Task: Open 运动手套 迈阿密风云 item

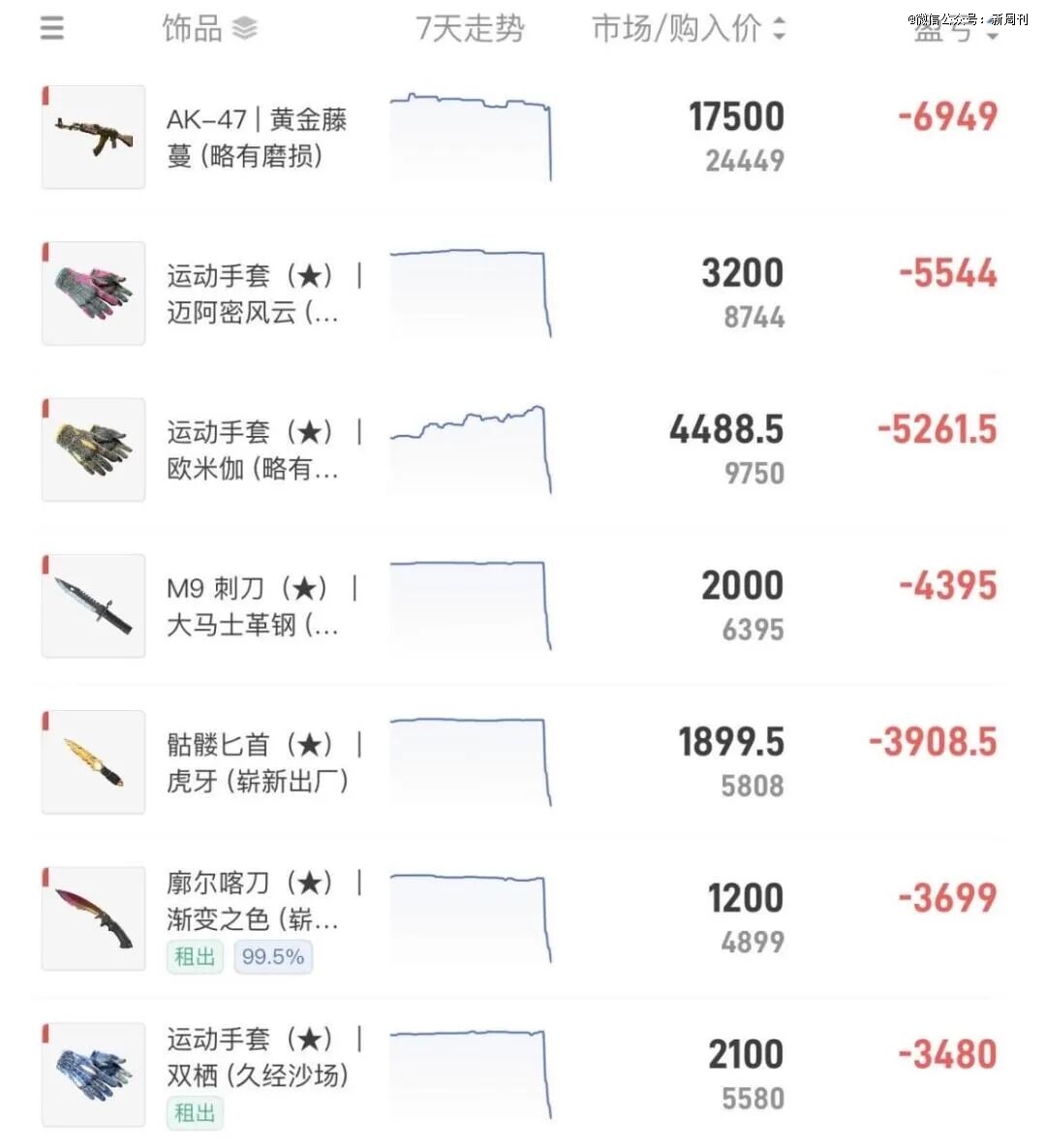Action: click(x=253, y=294)
